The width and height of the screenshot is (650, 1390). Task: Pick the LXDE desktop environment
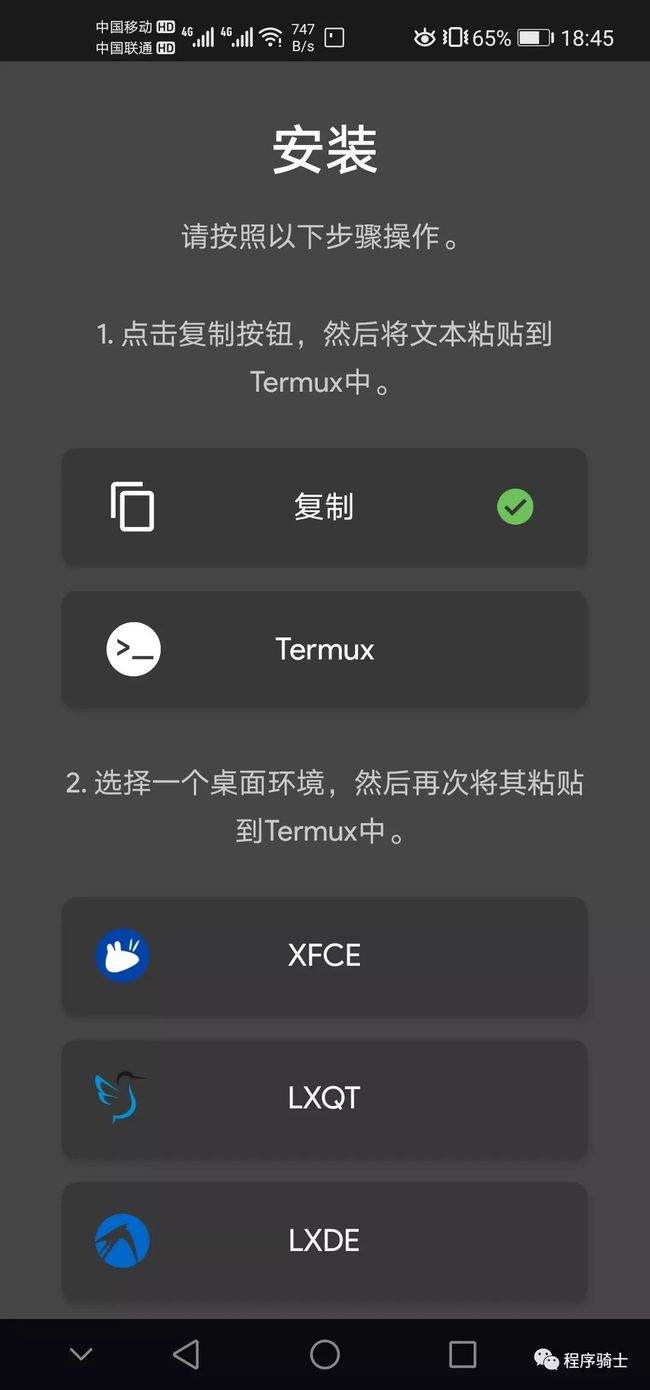(324, 1241)
